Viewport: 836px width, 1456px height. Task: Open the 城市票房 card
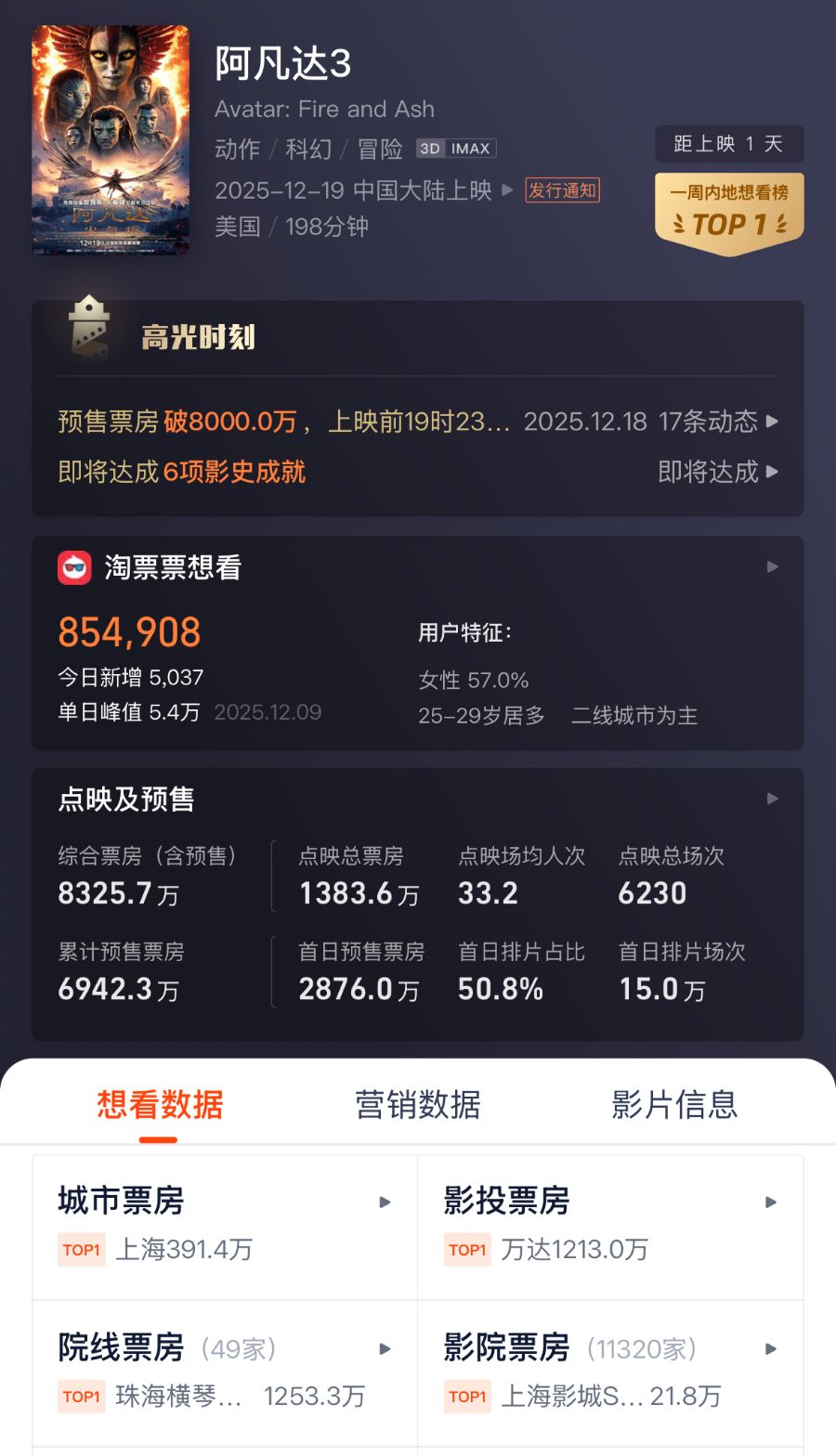[x=225, y=1224]
